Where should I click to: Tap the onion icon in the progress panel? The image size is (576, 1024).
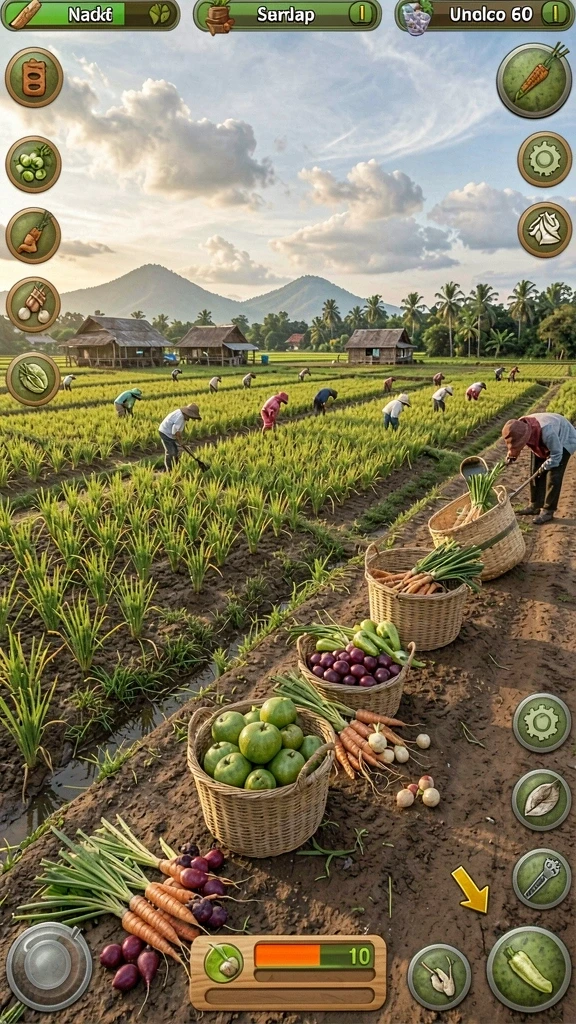223,963
